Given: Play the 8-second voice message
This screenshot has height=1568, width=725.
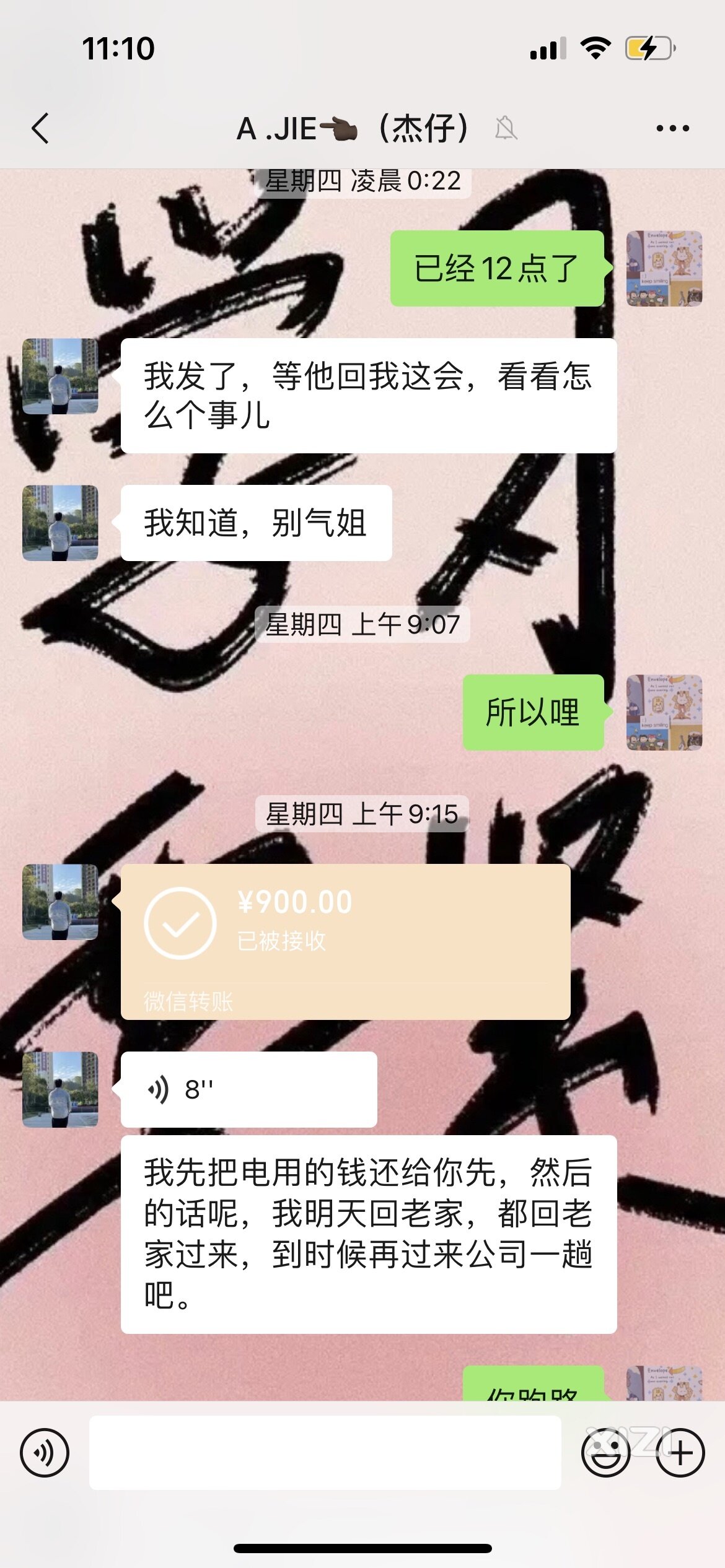Looking at the screenshot, I should point(248,1089).
